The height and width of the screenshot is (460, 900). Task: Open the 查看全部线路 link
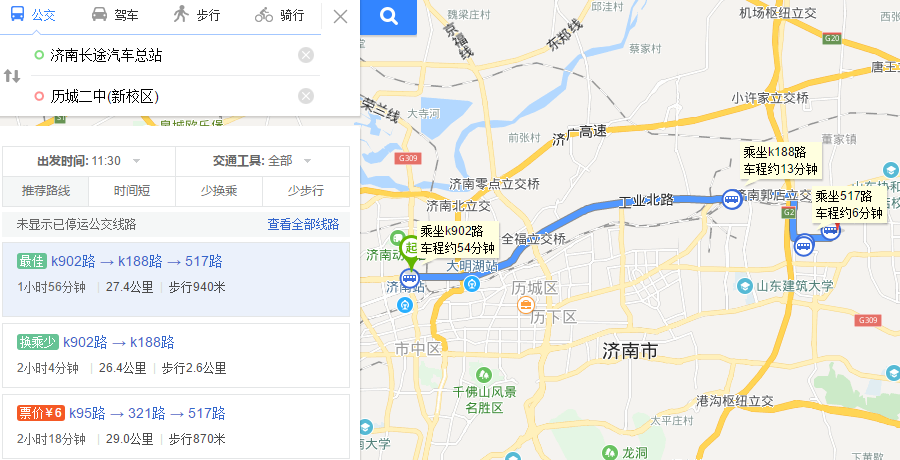[302, 224]
